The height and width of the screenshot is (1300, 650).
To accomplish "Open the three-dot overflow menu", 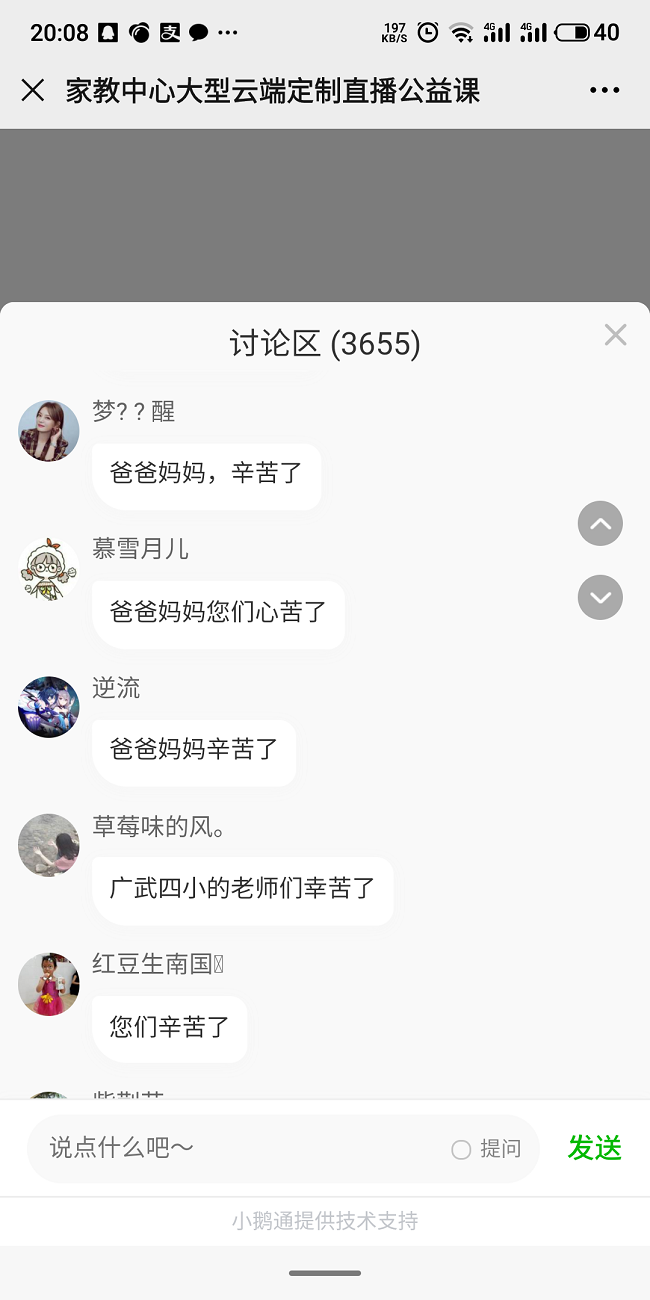I will tap(604, 91).
